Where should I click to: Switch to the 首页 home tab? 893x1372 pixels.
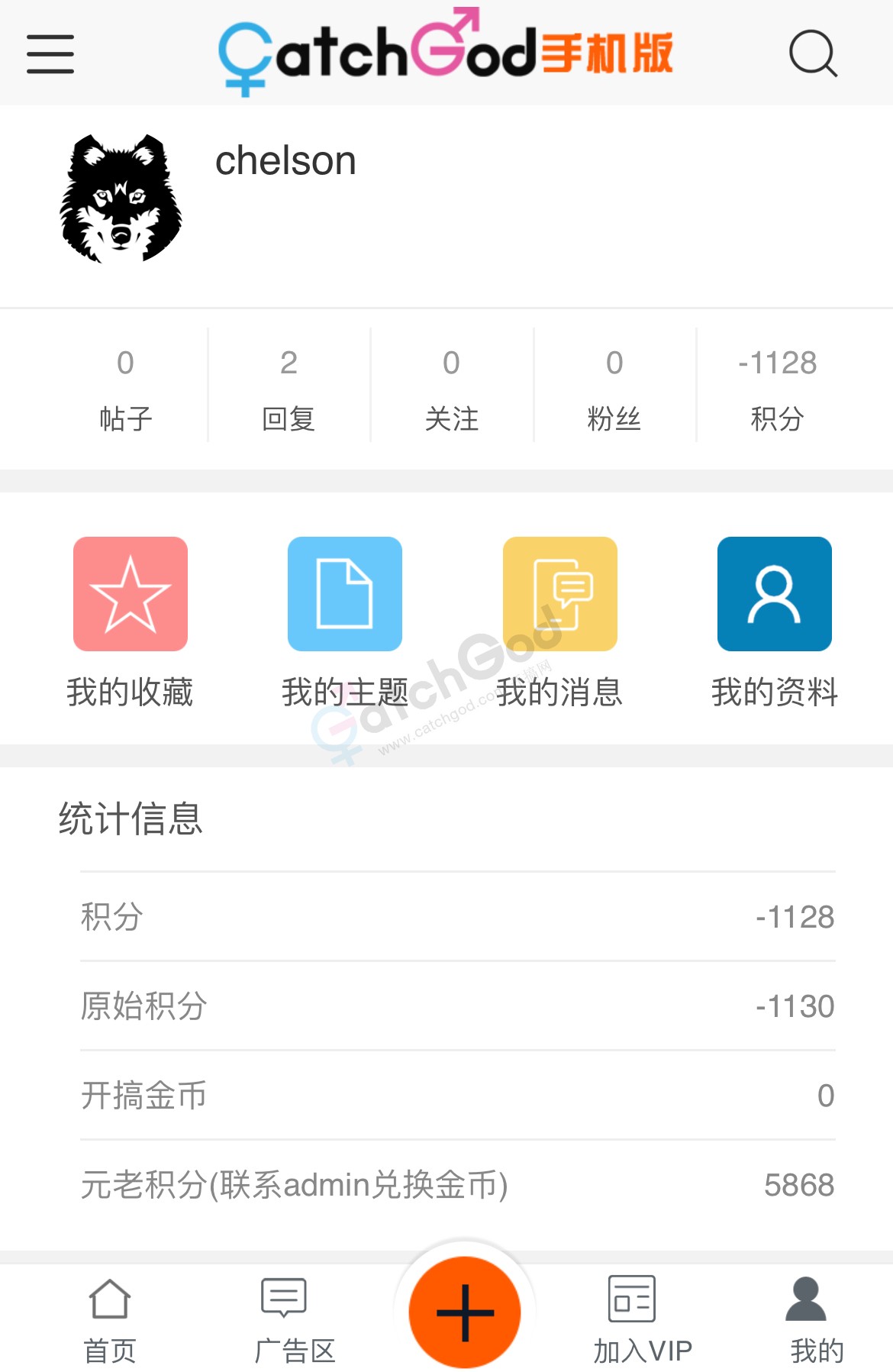pyautogui.click(x=110, y=1321)
